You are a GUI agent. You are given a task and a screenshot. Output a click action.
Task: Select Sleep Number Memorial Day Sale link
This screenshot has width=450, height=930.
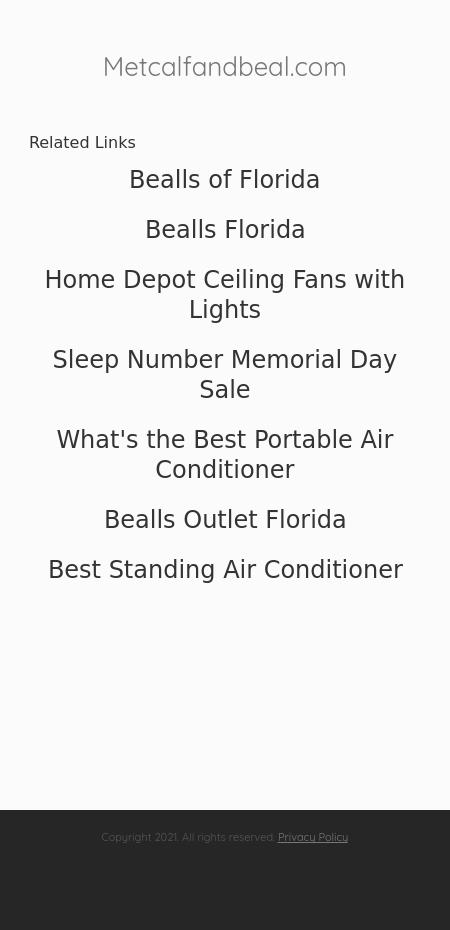coord(225,375)
